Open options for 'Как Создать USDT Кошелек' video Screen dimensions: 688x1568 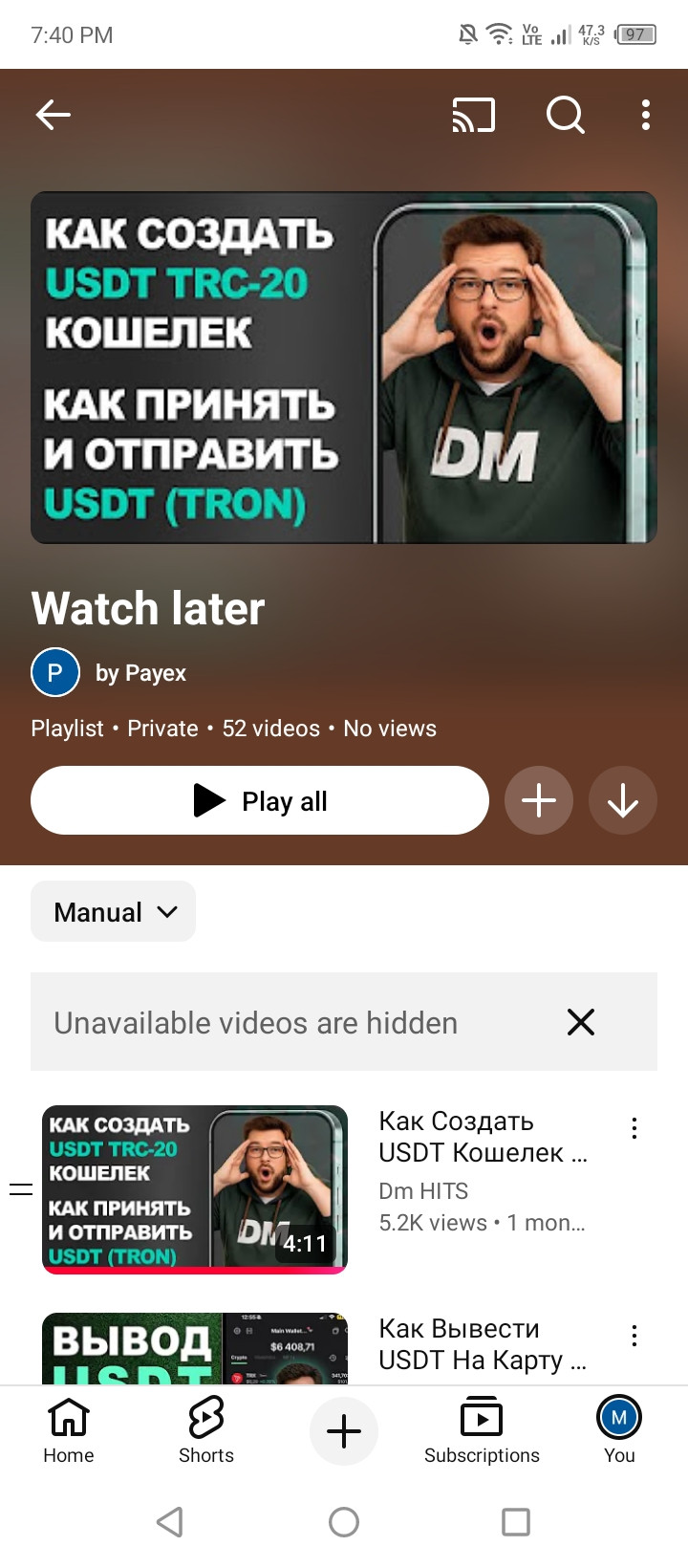tap(634, 1128)
